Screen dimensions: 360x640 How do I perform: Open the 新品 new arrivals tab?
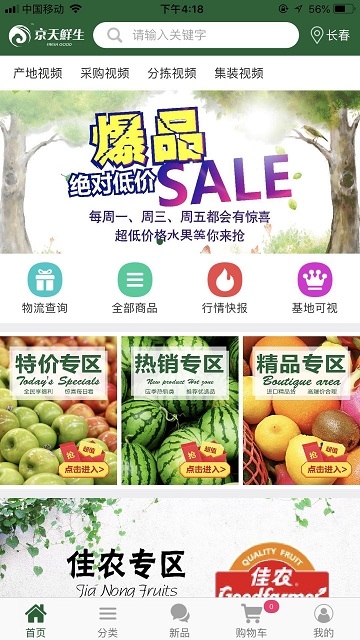point(180,620)
